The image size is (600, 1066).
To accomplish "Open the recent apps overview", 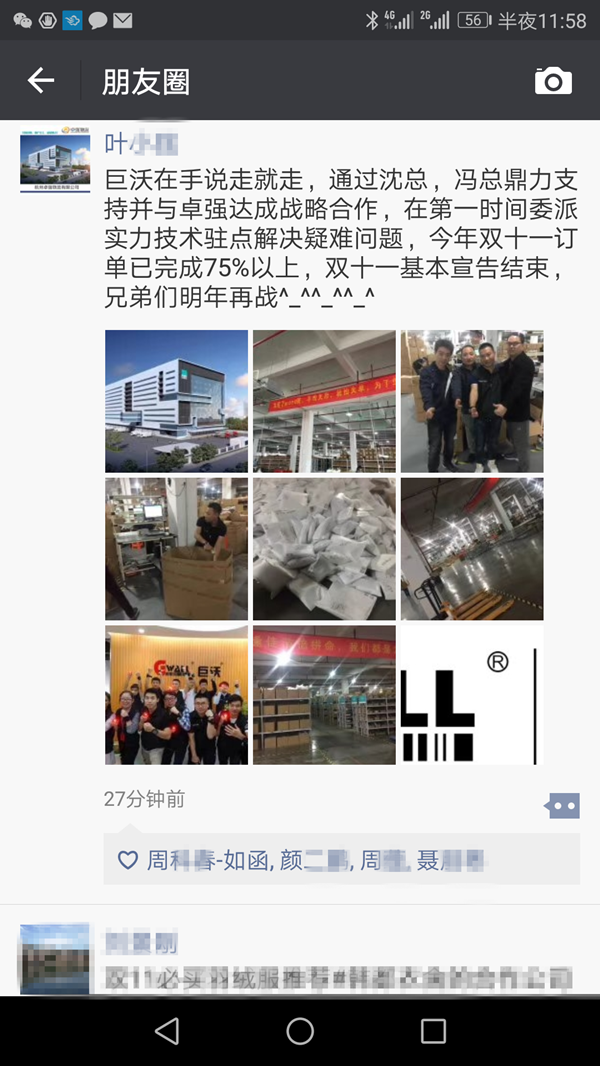I will click(433, 1031).
